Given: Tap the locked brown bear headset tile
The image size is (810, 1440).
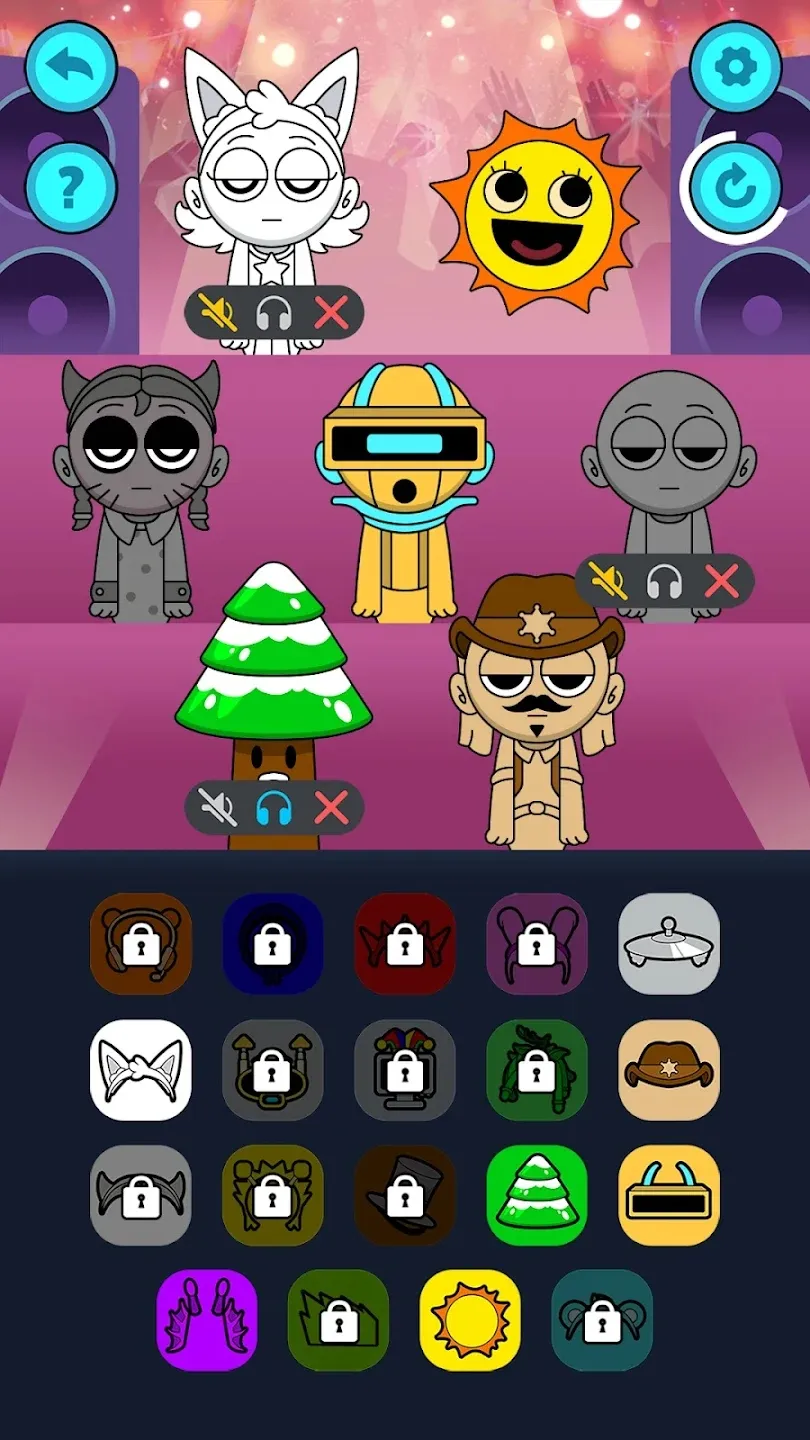Looking at the screenshot, I should coord(141,943).
